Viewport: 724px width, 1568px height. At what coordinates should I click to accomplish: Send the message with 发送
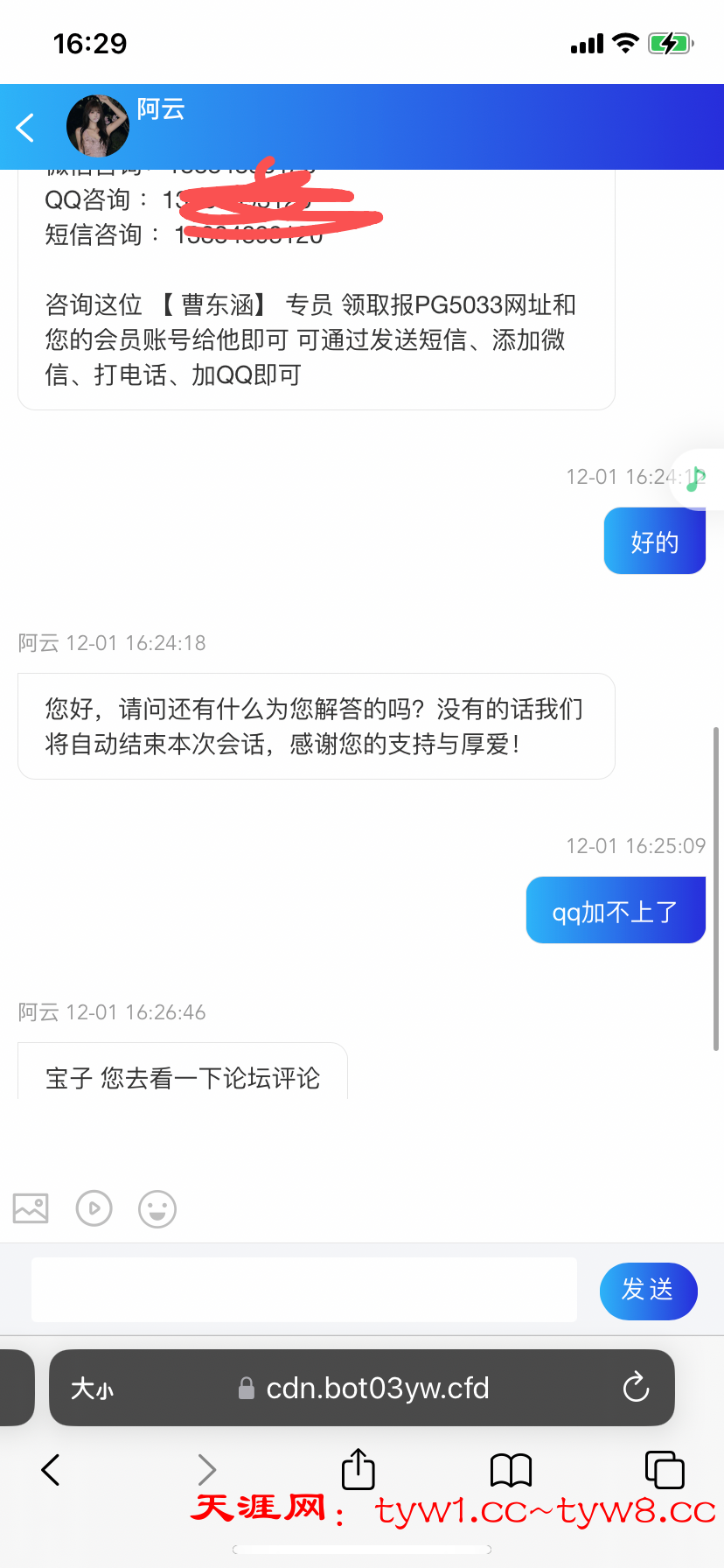[x=648, y=1290]
